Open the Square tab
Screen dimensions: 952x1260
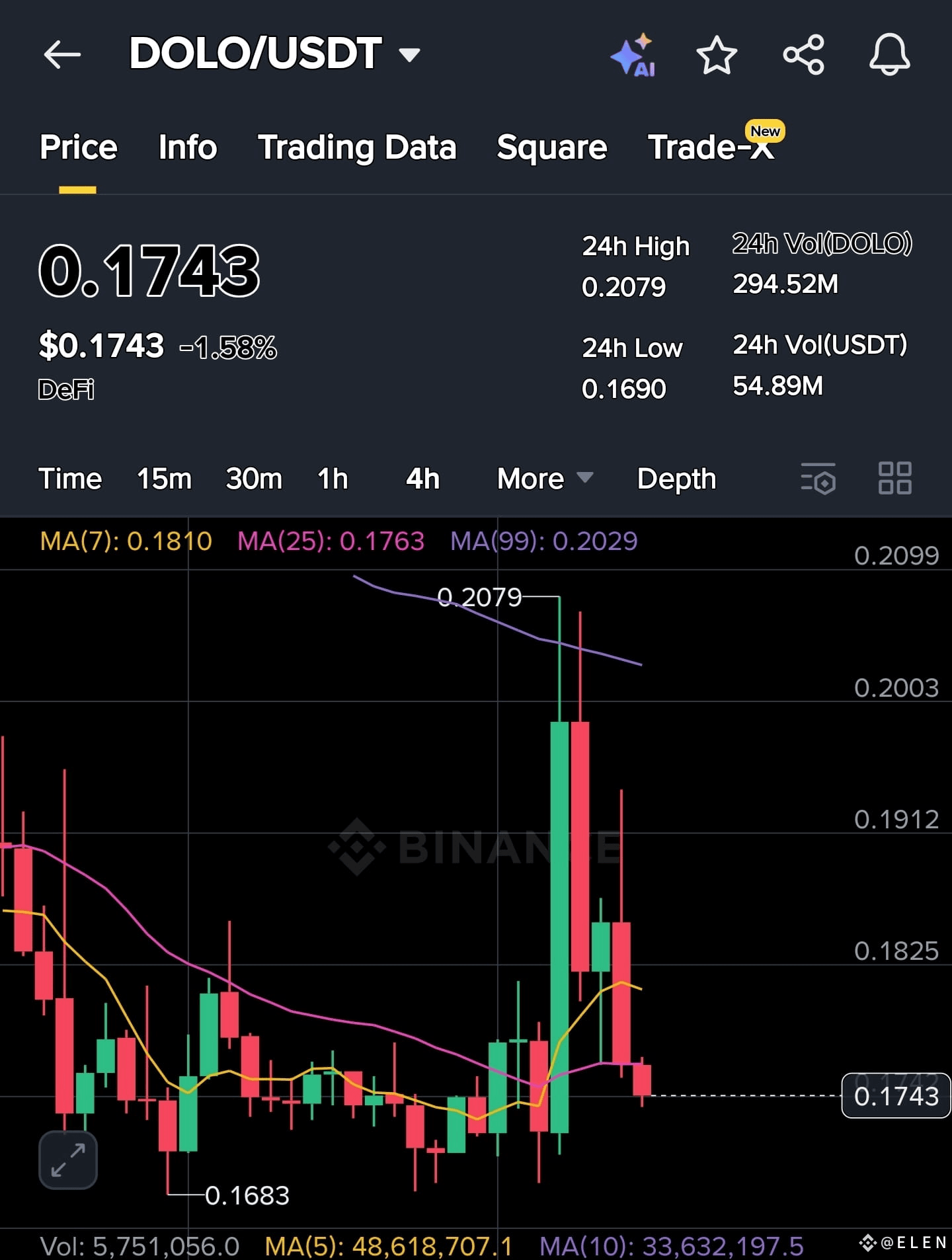point(552,147)
